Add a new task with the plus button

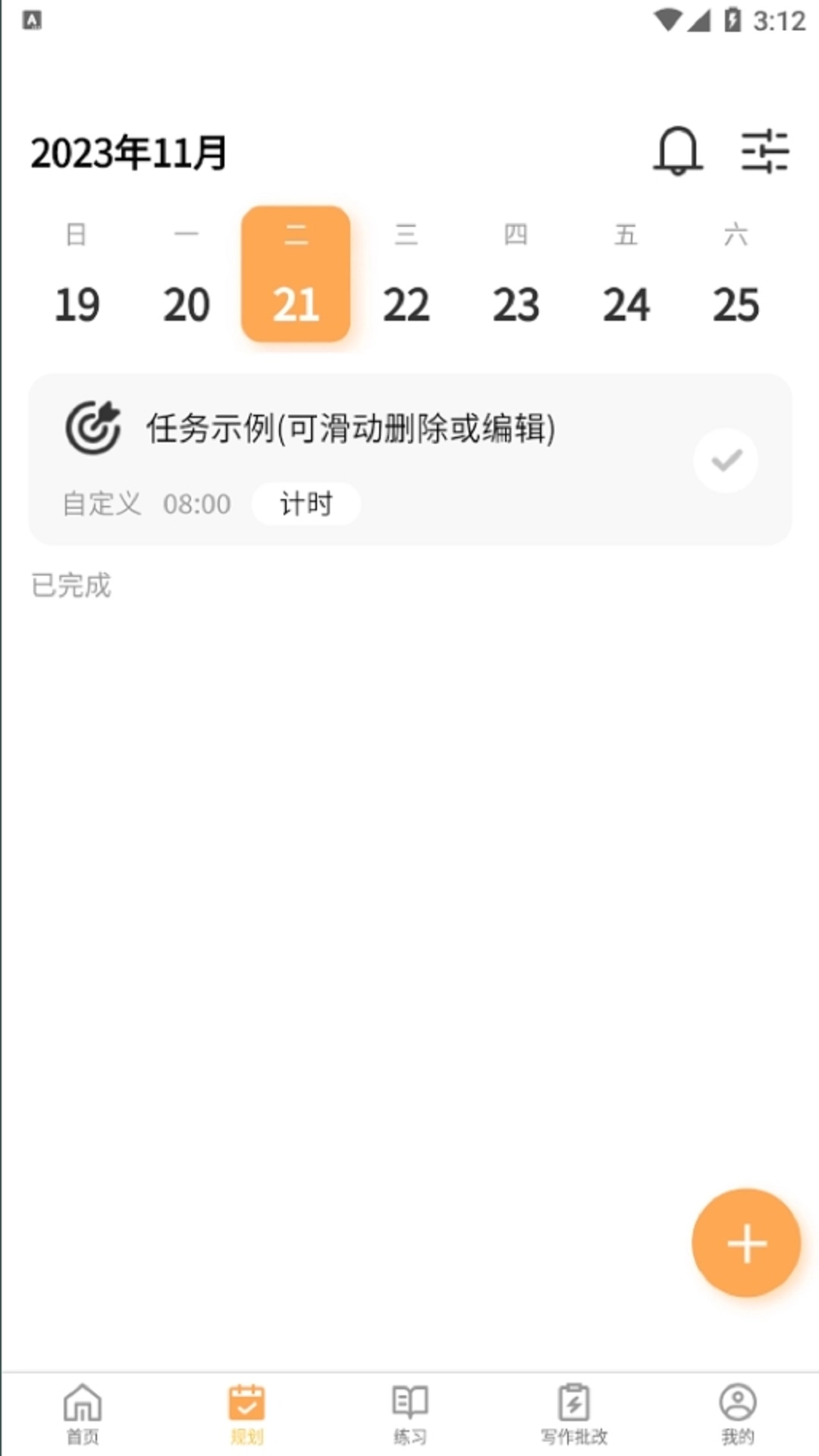[x=746, y=1242]
